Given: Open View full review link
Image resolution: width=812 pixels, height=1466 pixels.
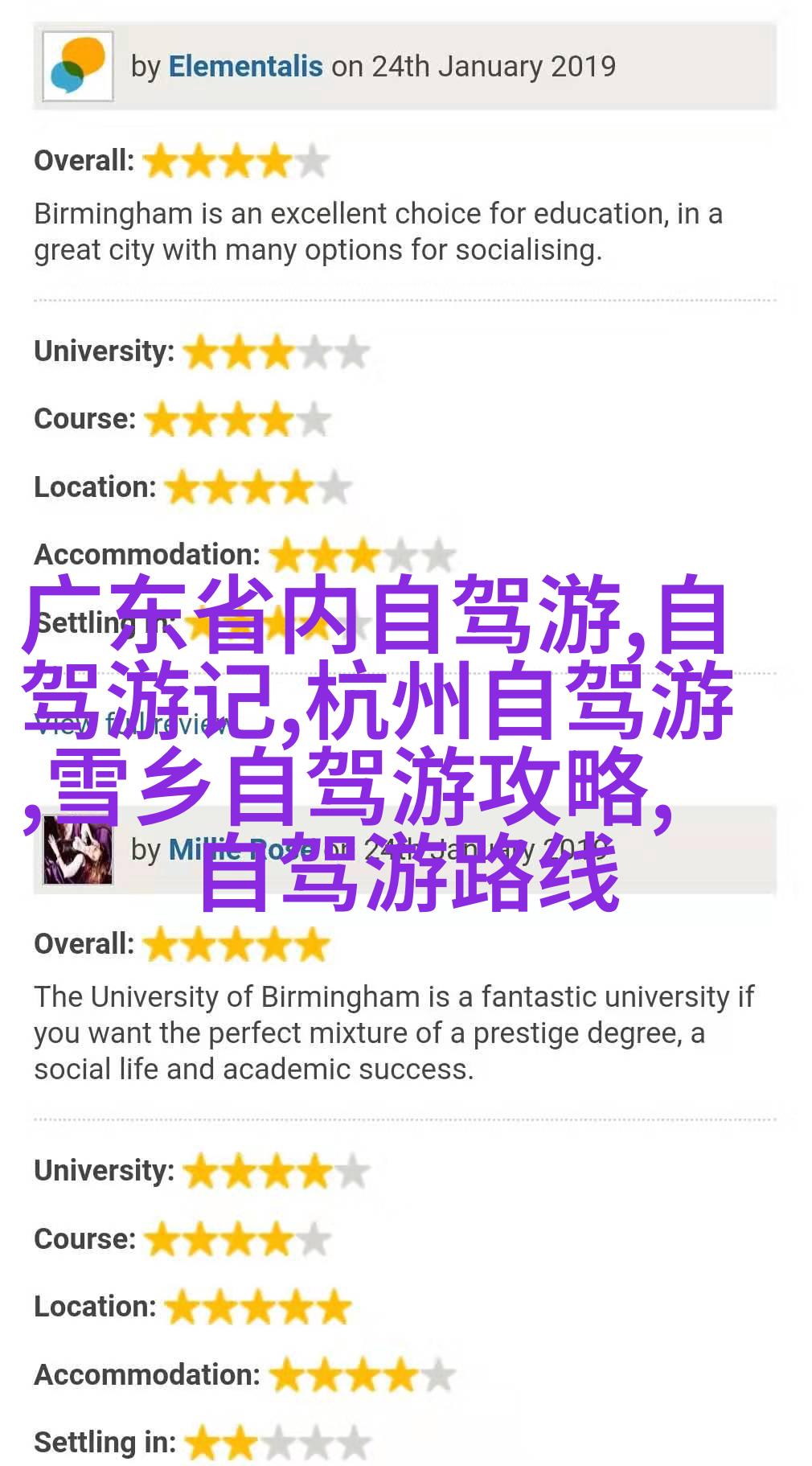Looking at the screenshot, I should coord(133,725).
